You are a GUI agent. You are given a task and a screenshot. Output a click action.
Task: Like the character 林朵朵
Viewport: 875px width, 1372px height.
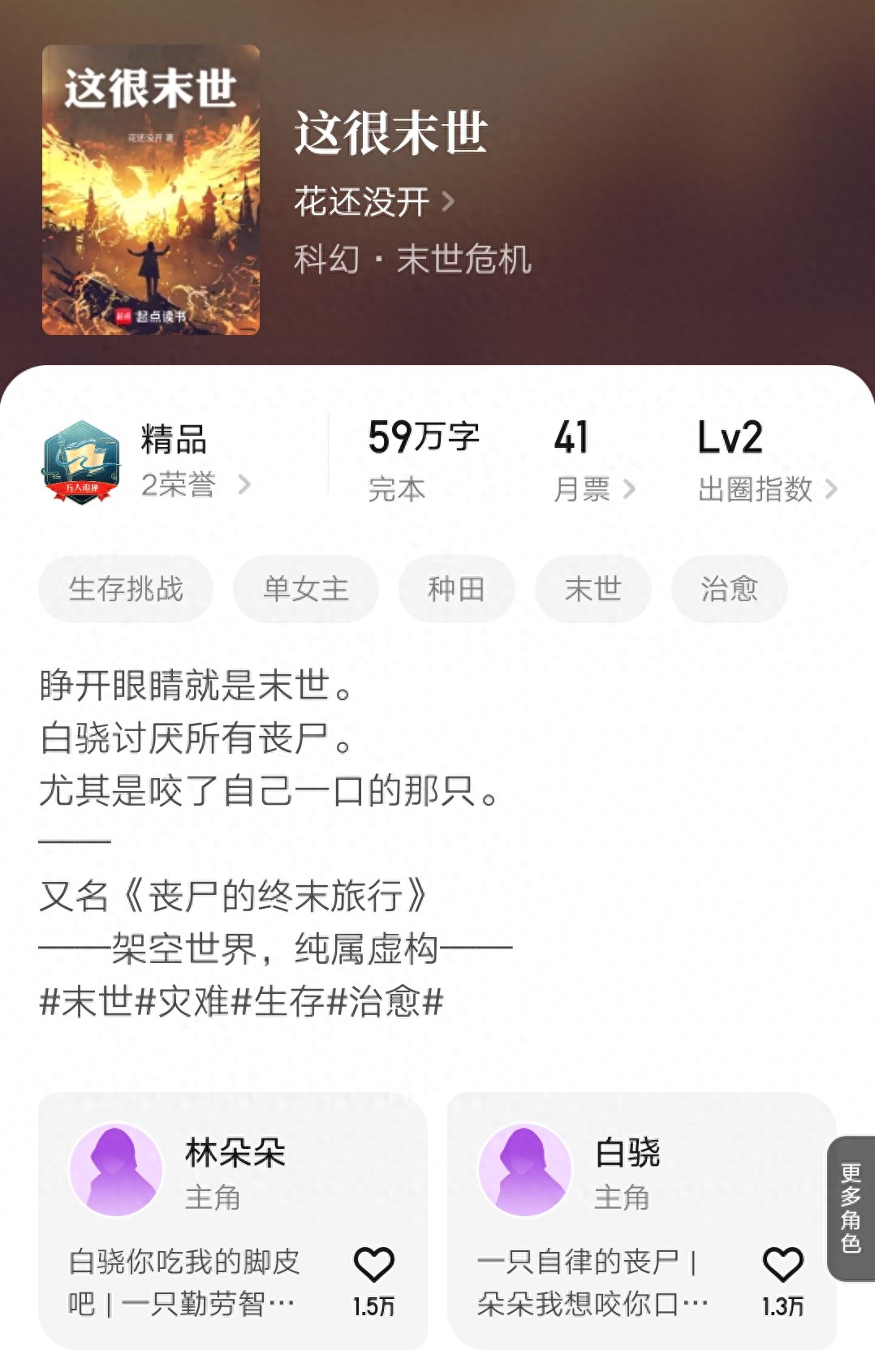pos(374,1266)
